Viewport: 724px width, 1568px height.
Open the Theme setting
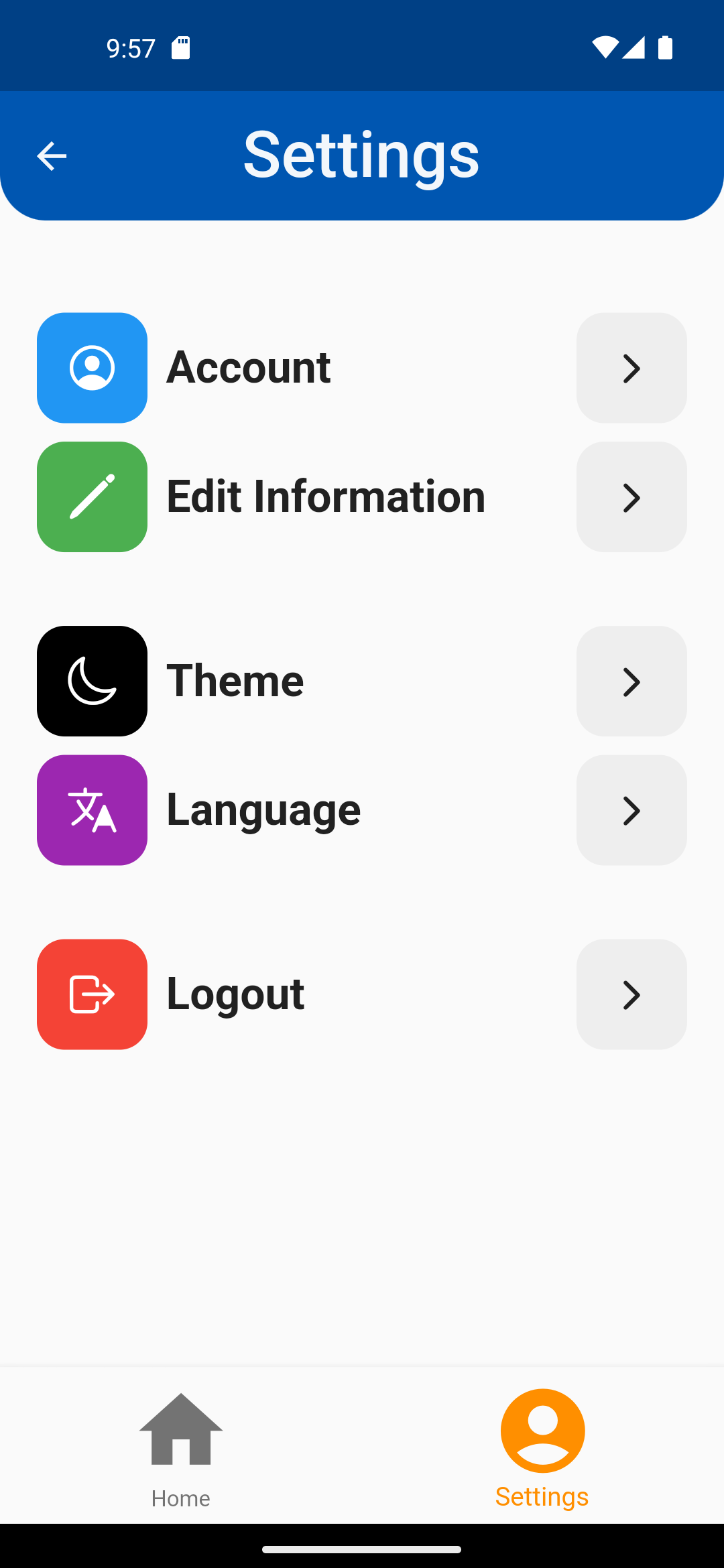[362, 681]
